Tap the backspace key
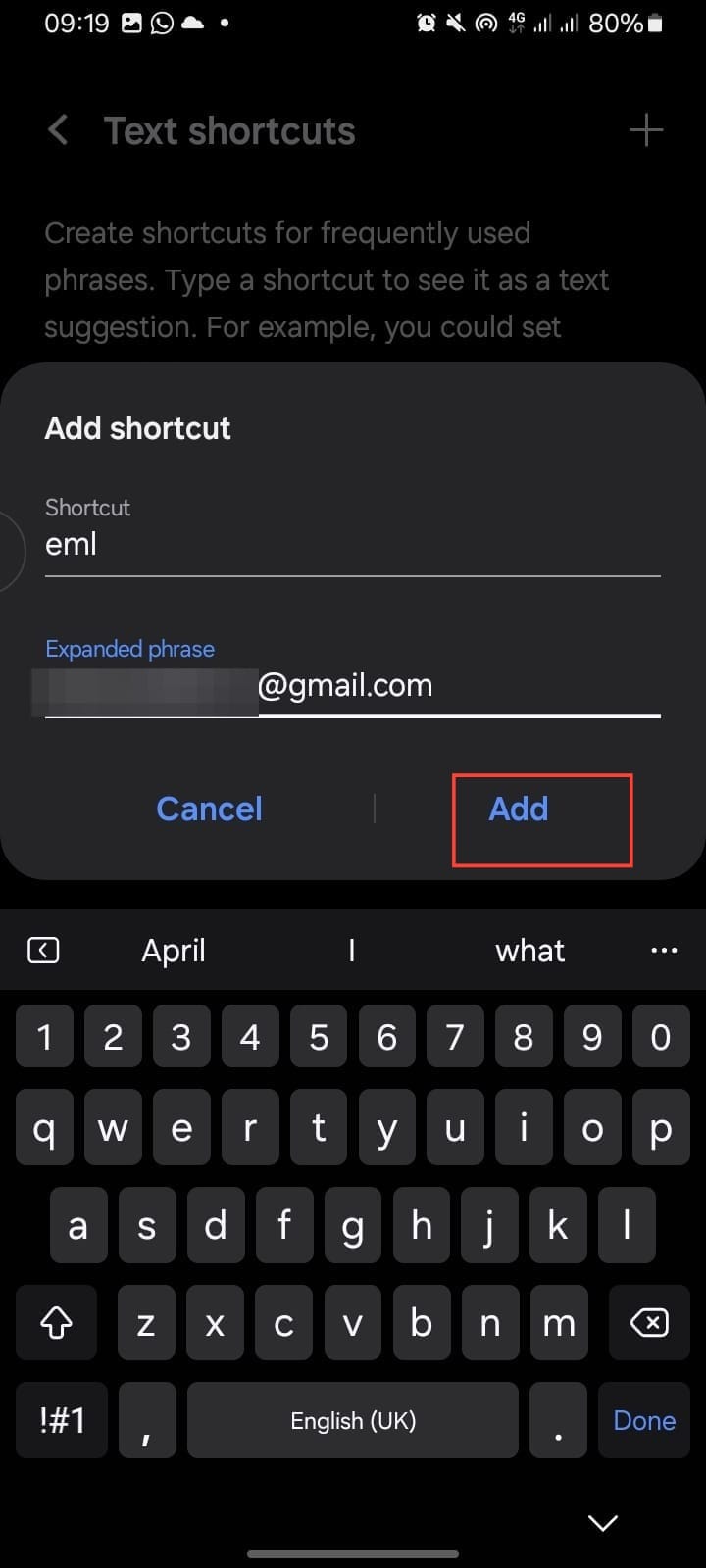This screenshot has width=706, height=1568. (649, 1324)
